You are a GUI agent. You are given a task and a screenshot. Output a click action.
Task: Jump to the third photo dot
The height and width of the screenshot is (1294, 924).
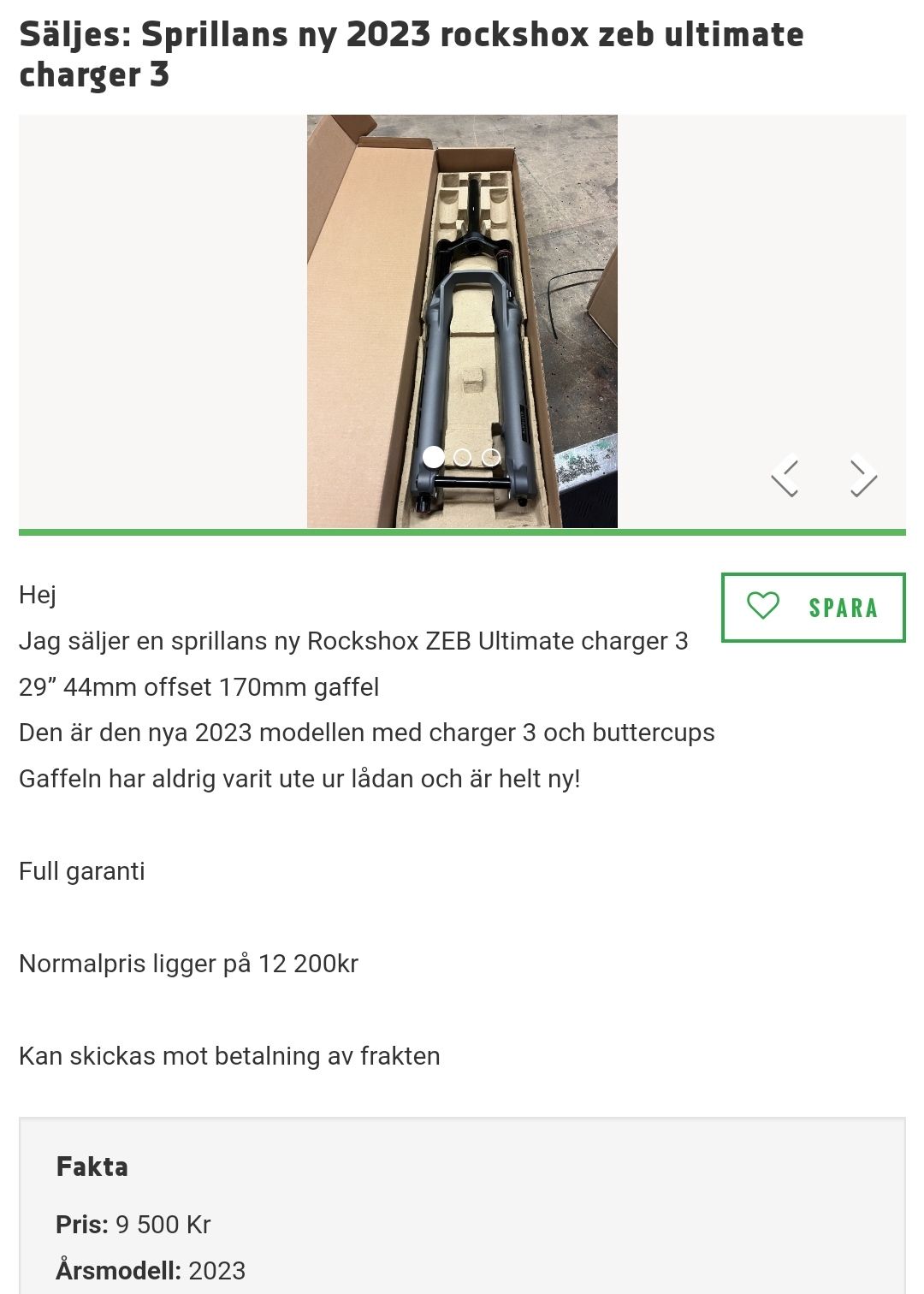pos(491,458)
